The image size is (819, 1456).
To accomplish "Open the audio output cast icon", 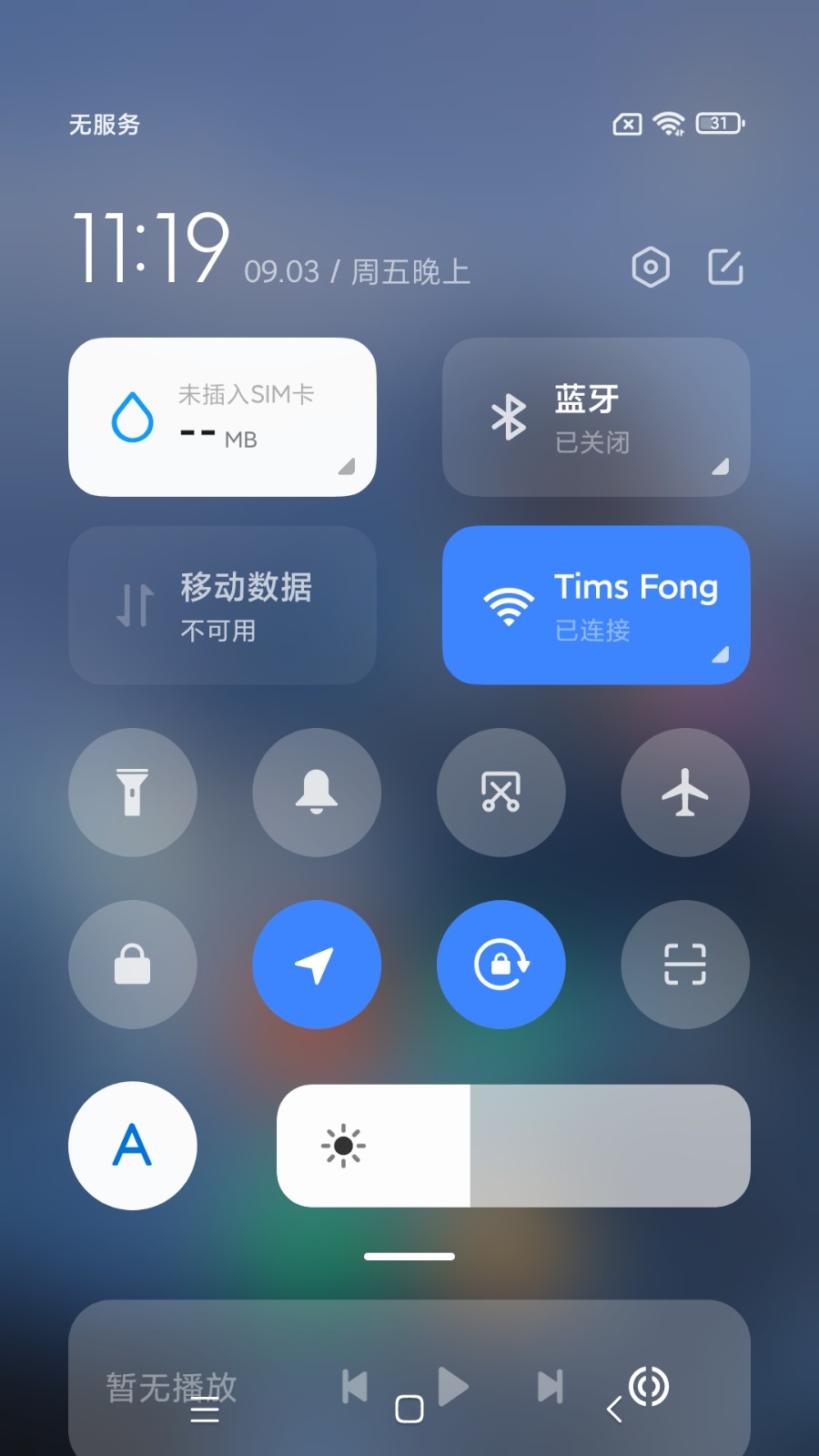I will click(649, 1387).
